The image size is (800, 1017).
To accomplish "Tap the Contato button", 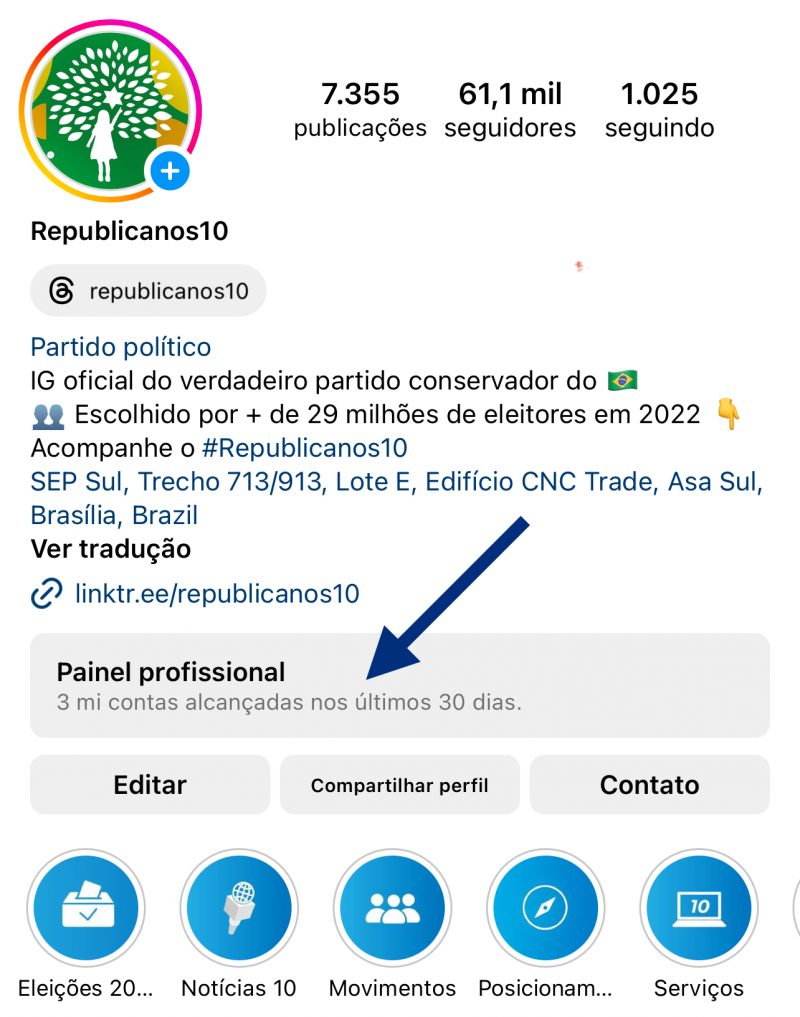I will tap(649, 785).
